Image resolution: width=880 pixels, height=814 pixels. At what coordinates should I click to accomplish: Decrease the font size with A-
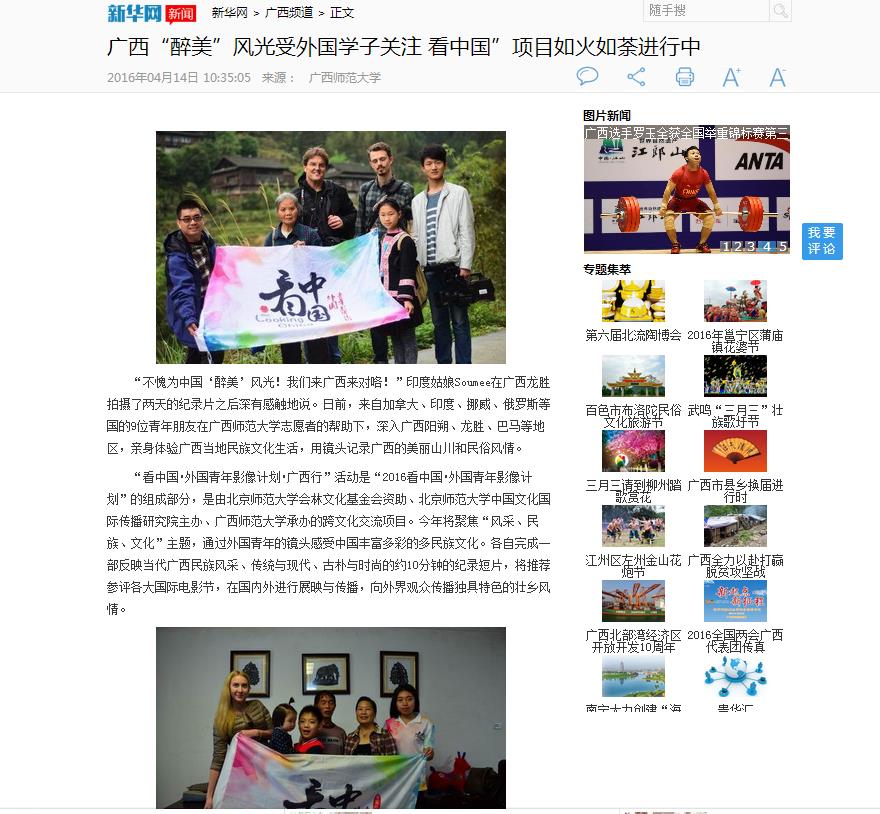pyautogui.click(x=778, y=77)
